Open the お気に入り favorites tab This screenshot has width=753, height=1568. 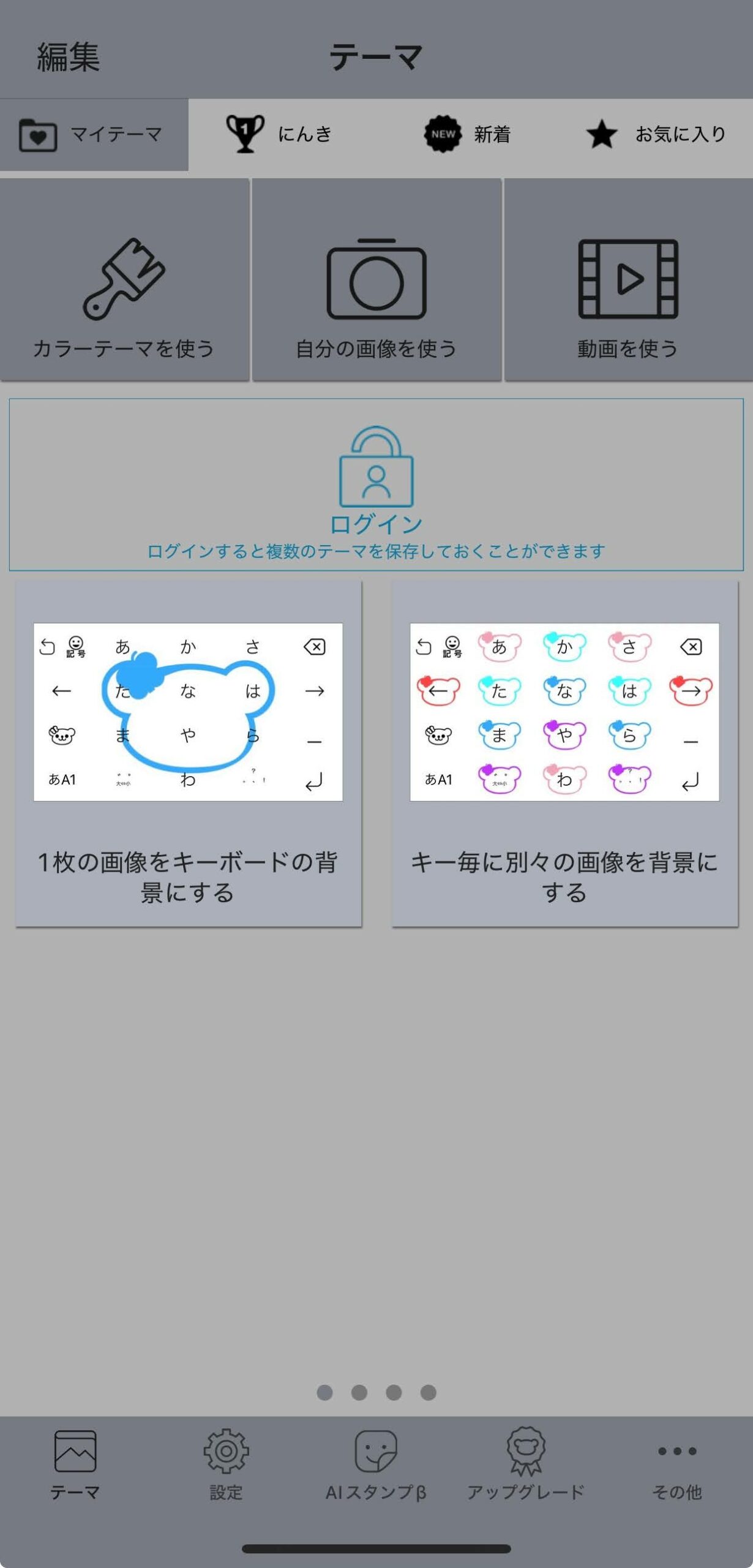click(x=656, y=134)
